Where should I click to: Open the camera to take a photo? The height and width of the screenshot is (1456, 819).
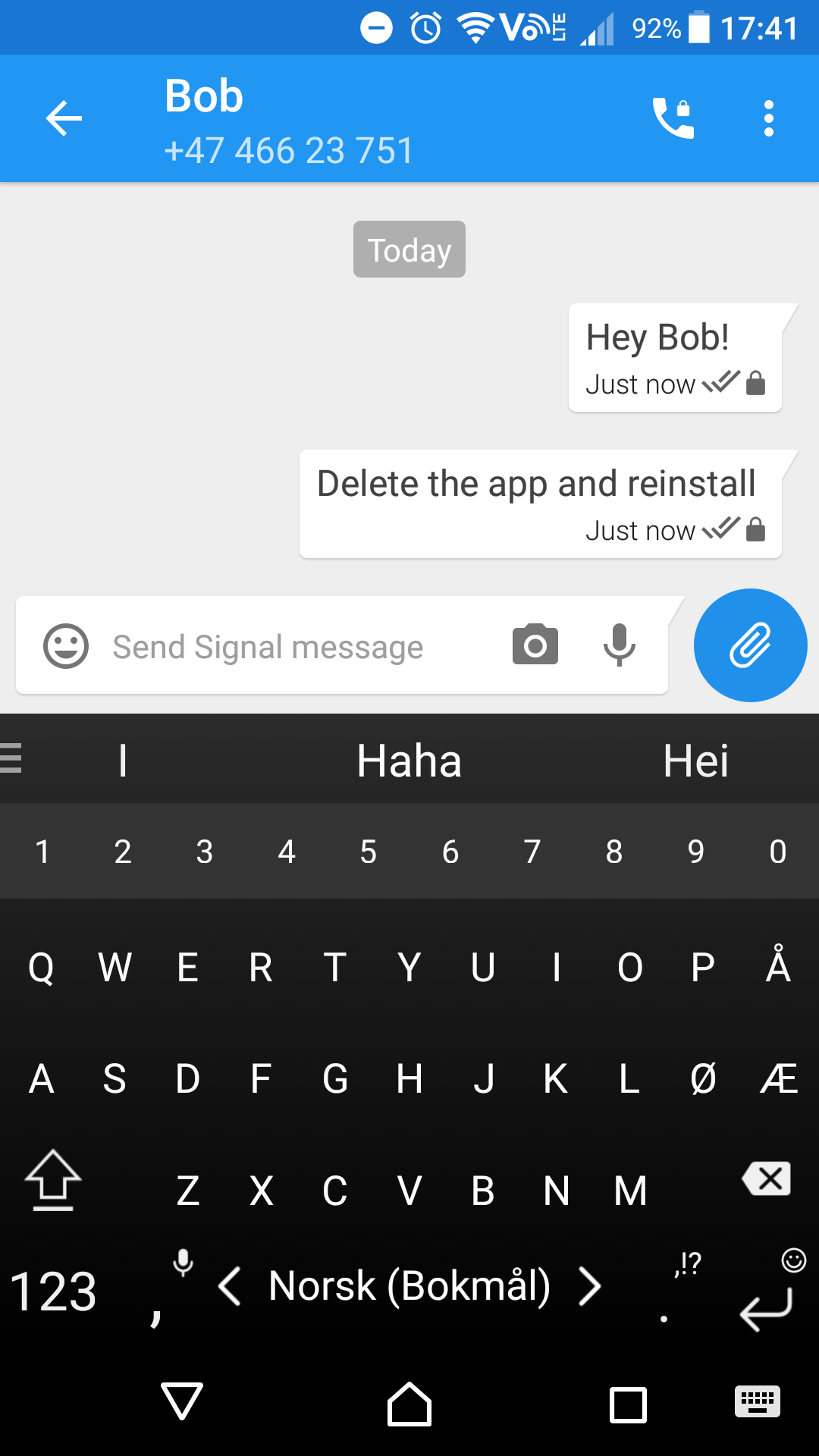pyautogui.click(x=535, y=645)
